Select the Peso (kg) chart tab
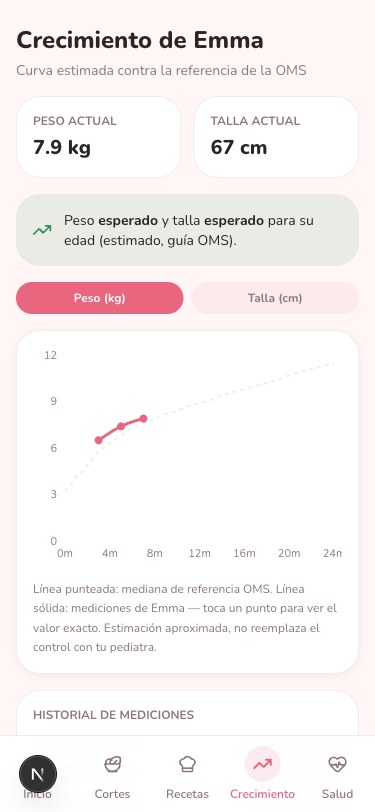 pyautogui.click(x=99, y=298)
